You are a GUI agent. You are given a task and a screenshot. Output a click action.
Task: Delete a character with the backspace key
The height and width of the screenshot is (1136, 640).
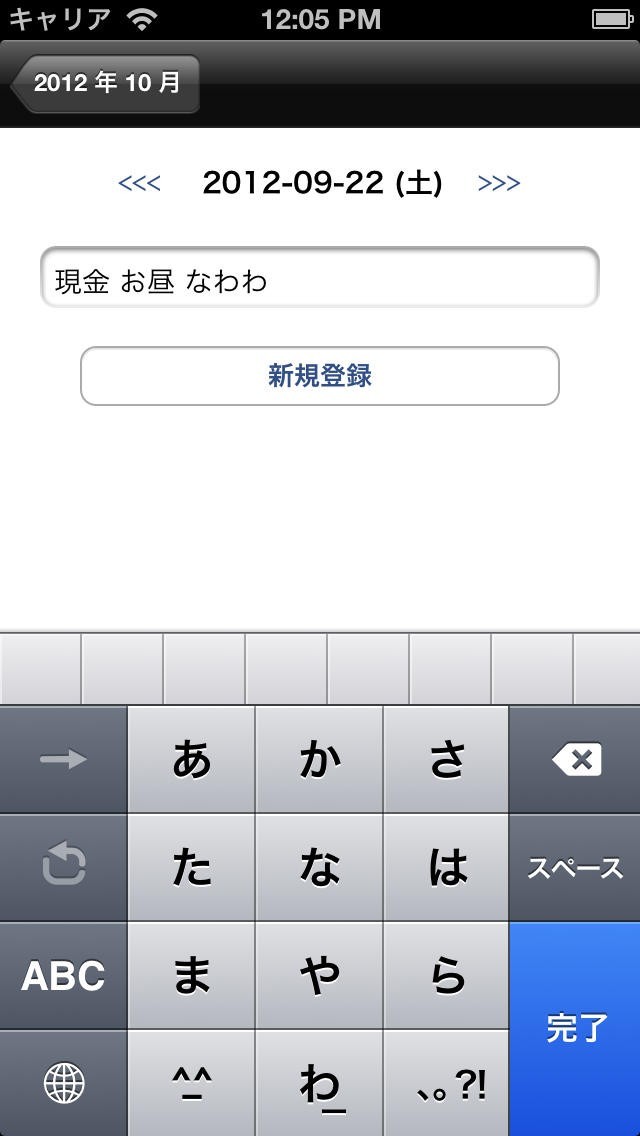click(x=575, y=760)
